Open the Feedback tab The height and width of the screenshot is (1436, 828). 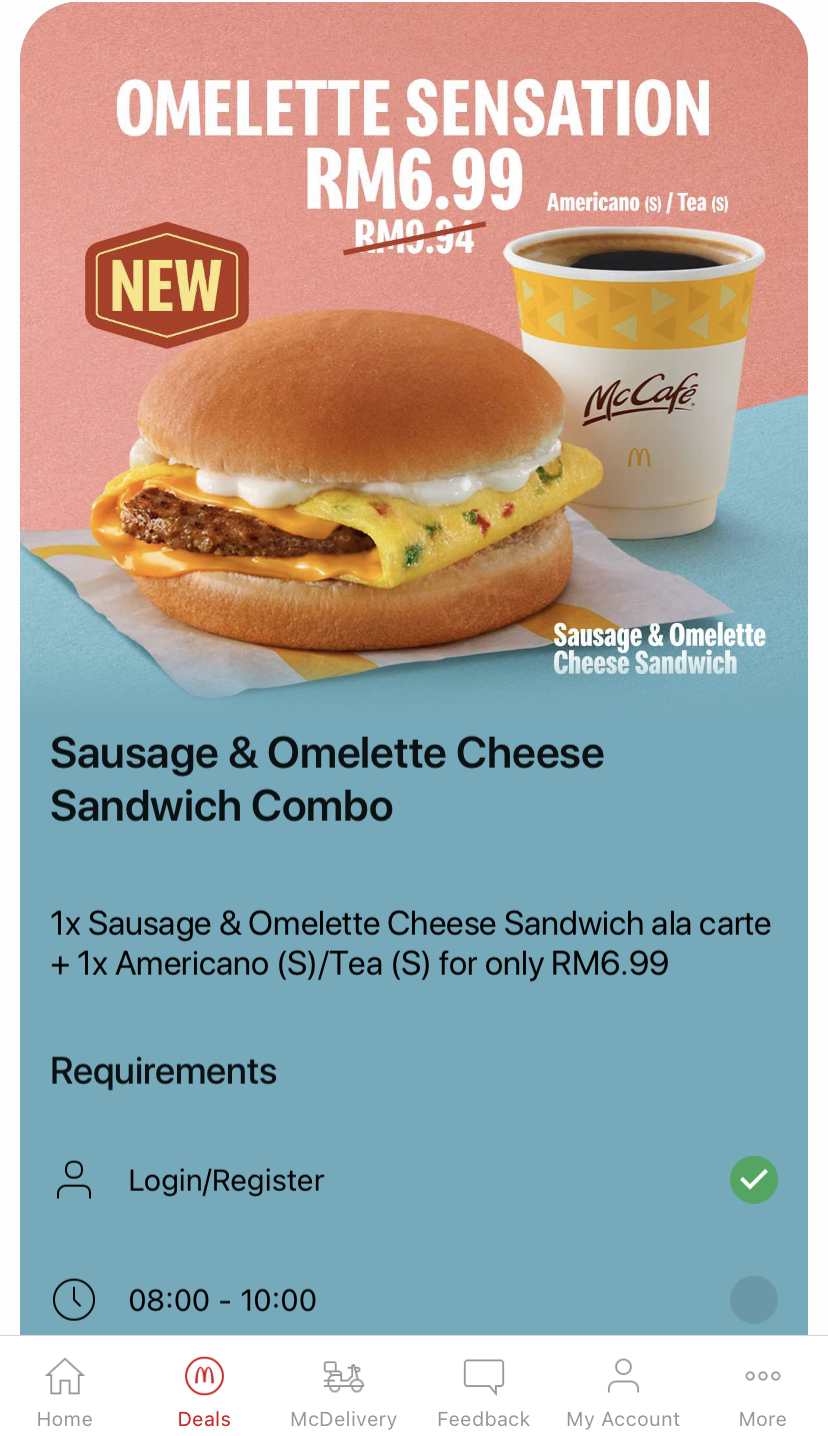pos(483,1391)
